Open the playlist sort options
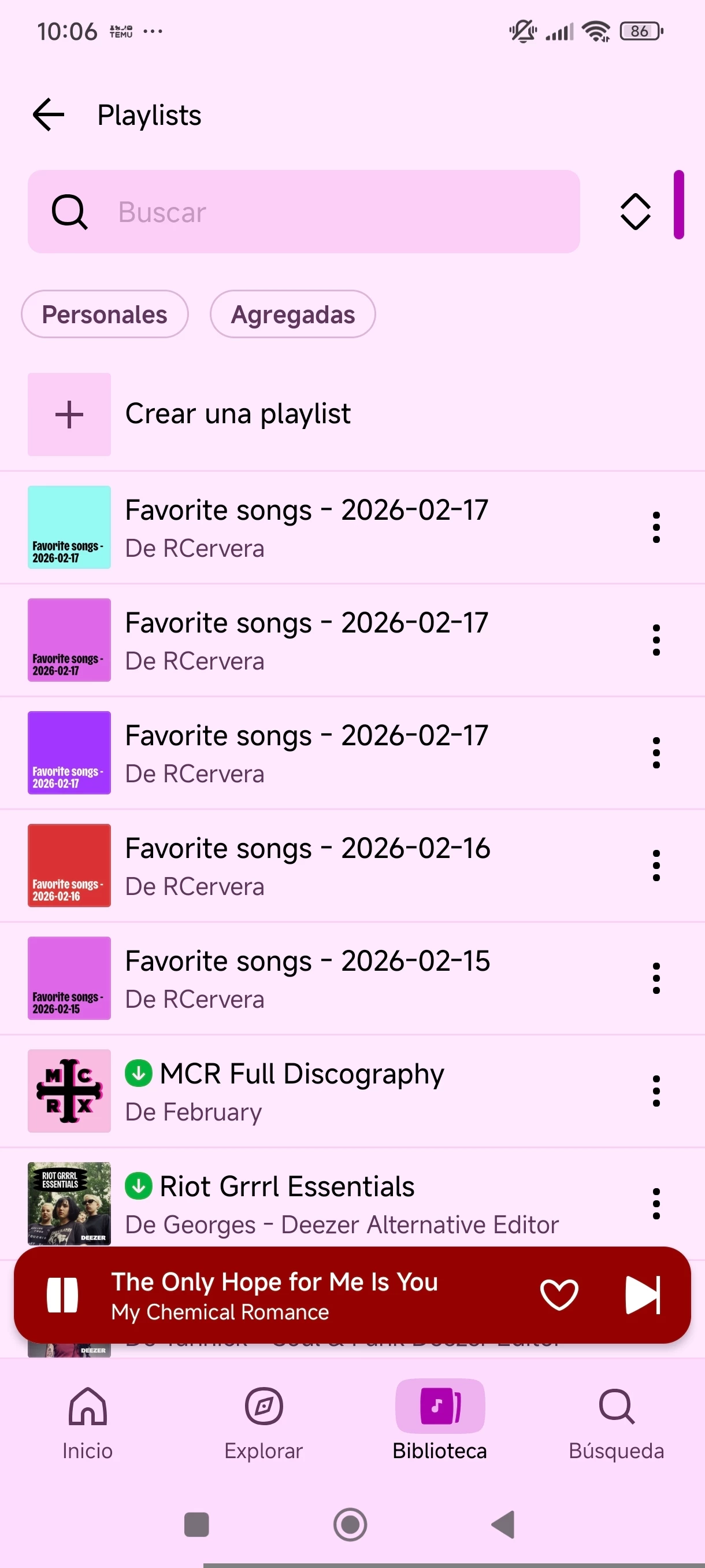This screenshot has height=1568, width=705. pyautogui.click(x=635, y=212)
